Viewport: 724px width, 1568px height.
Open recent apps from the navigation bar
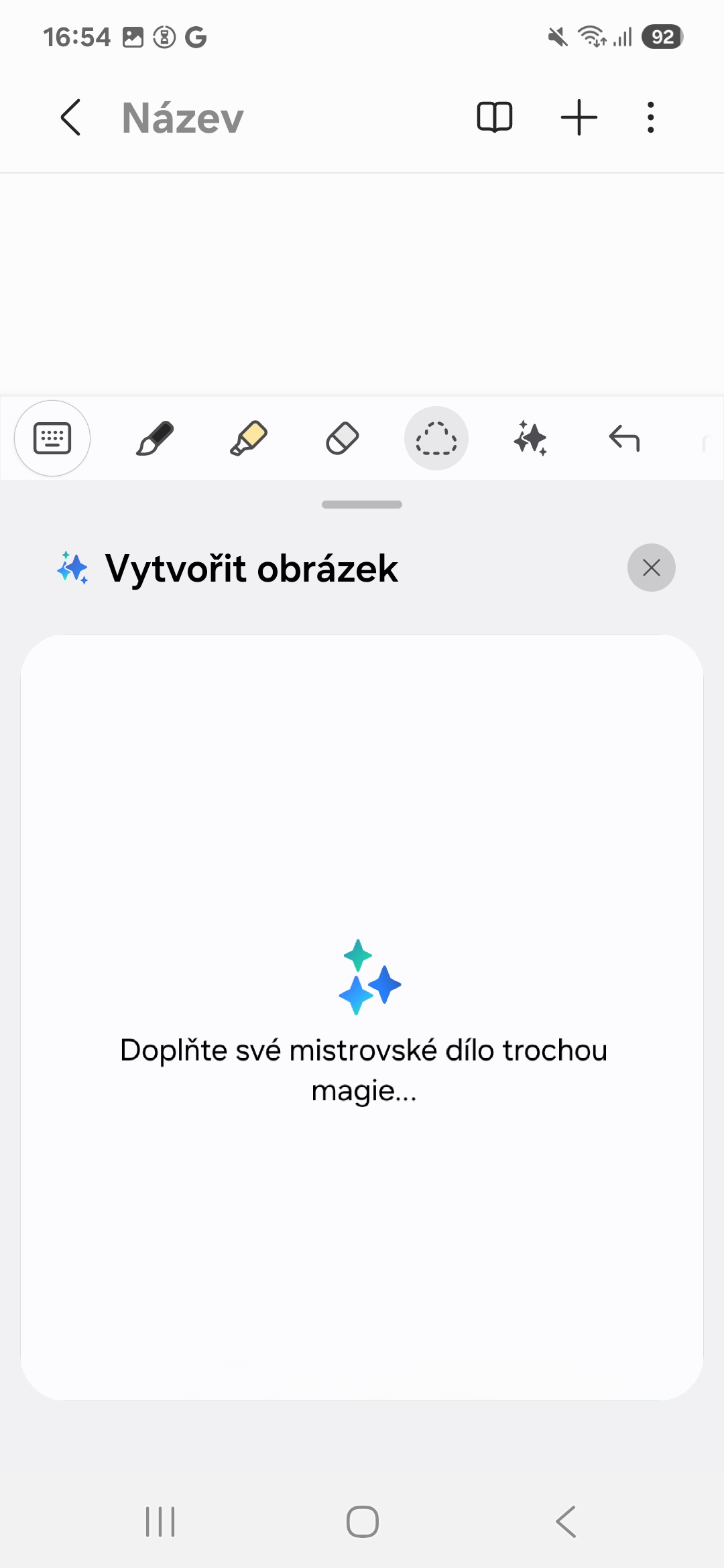point(160,1521)
